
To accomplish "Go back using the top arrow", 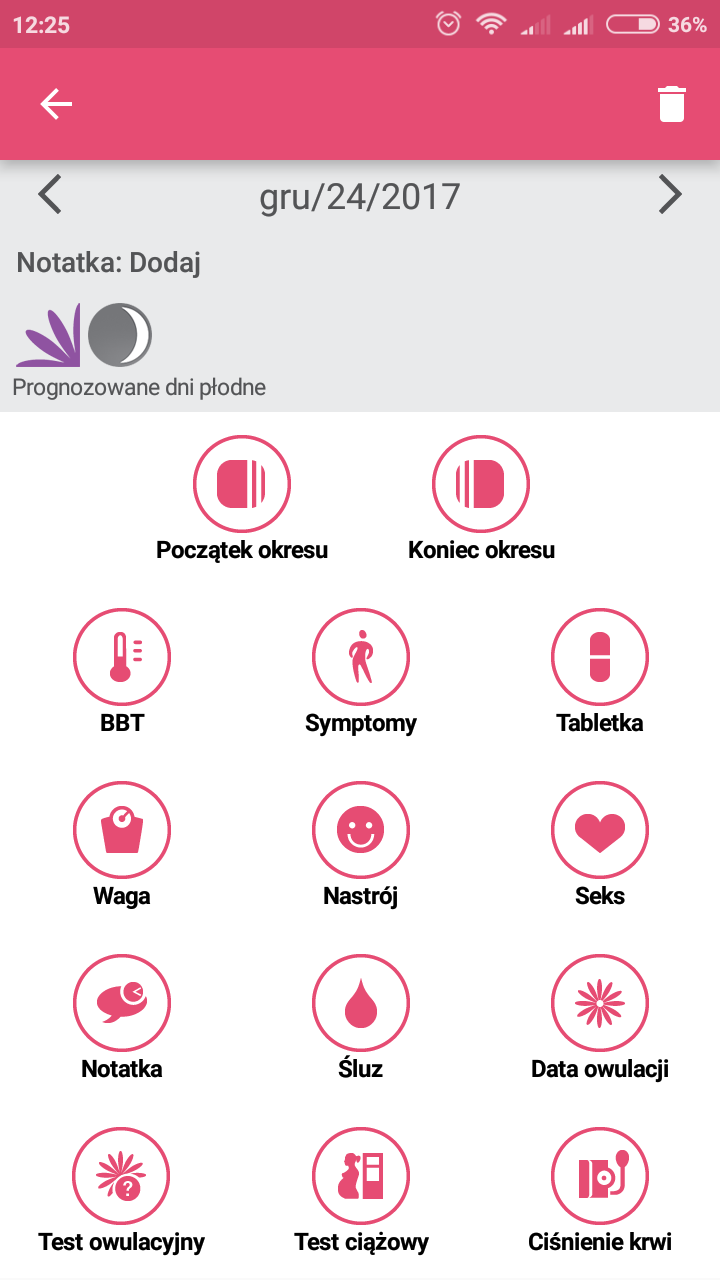I will click(56, 104).
